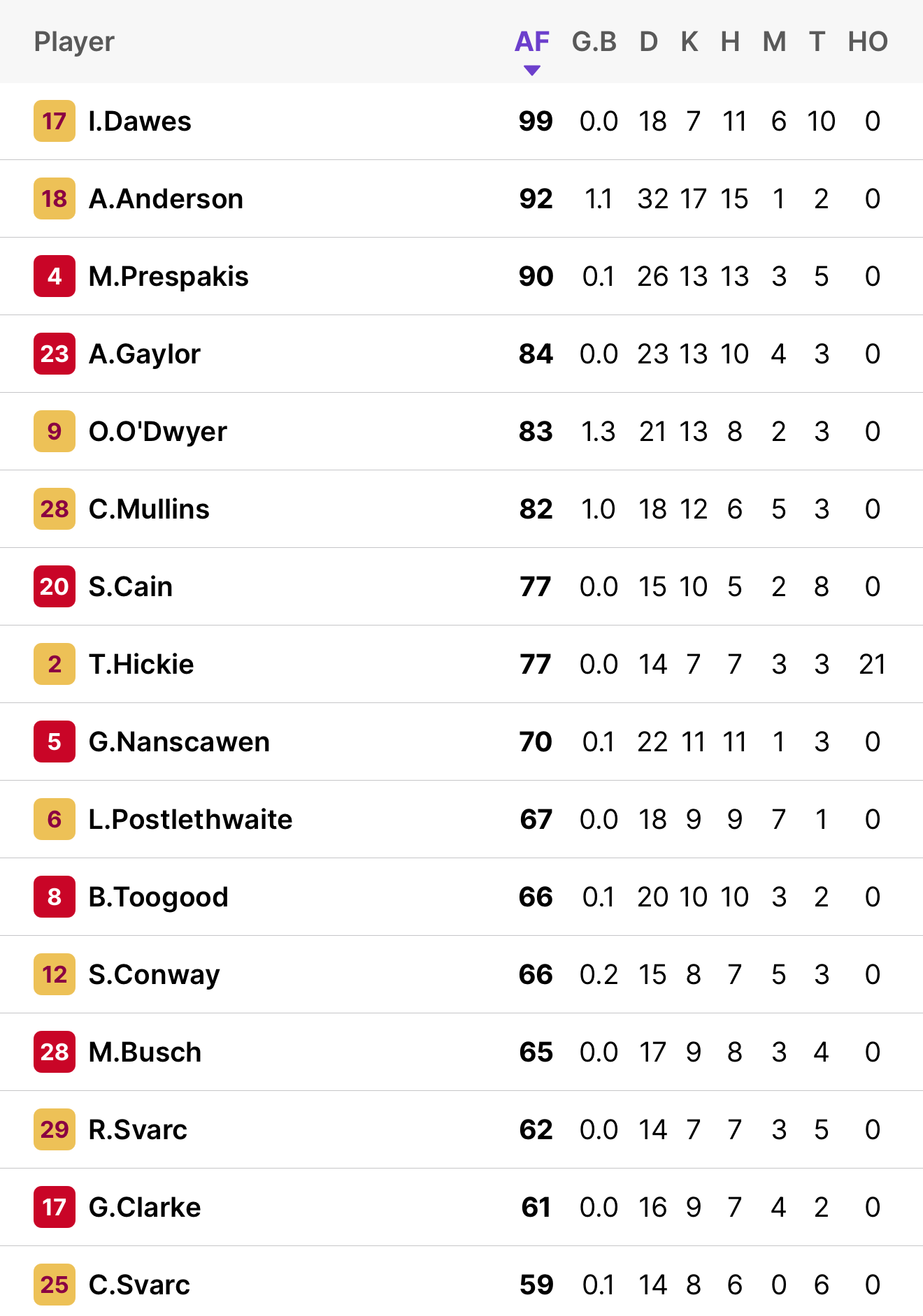Viewport: 923px width, 1316px height.
Task: Sort by the D disposals column
Action: coord(648,42)
